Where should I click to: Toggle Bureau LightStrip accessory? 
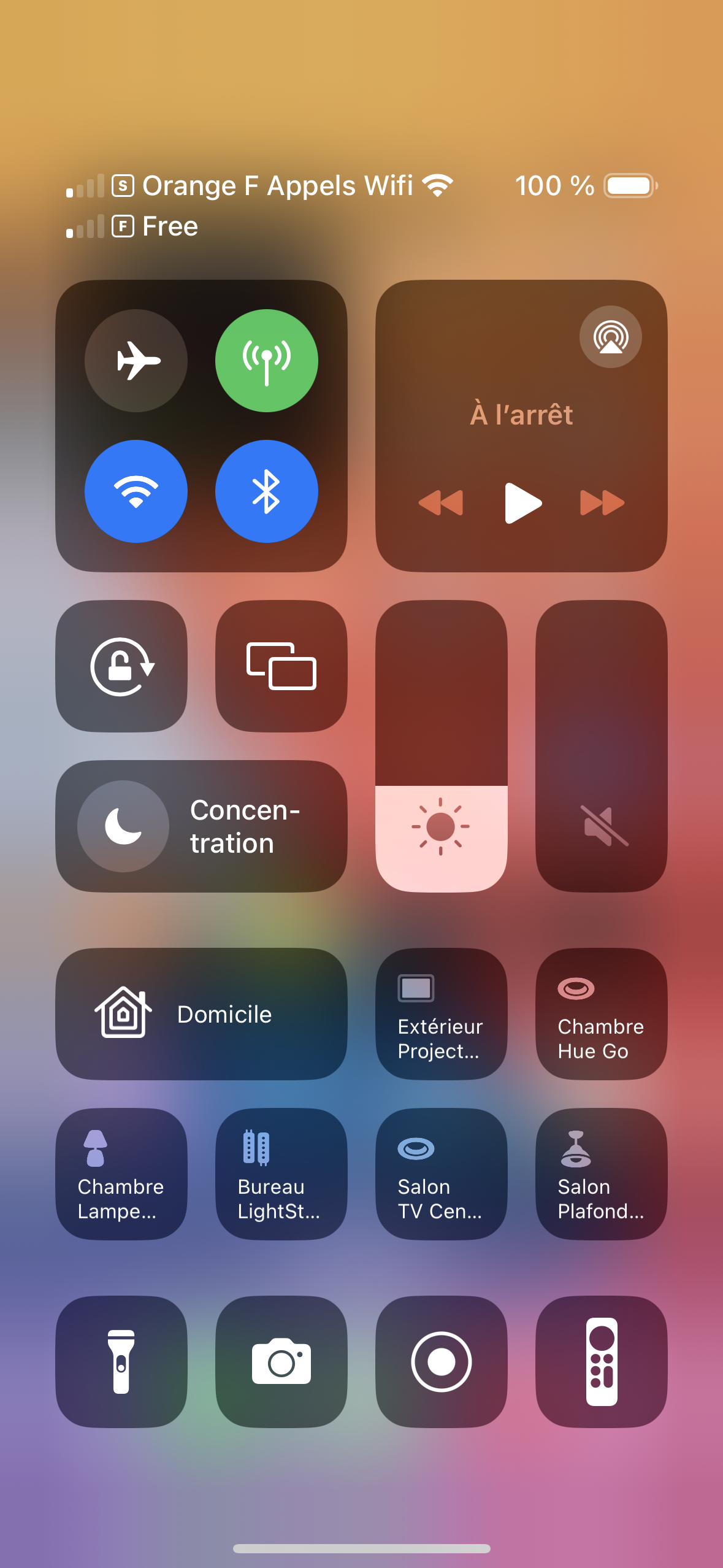[x=281, y=1174]
